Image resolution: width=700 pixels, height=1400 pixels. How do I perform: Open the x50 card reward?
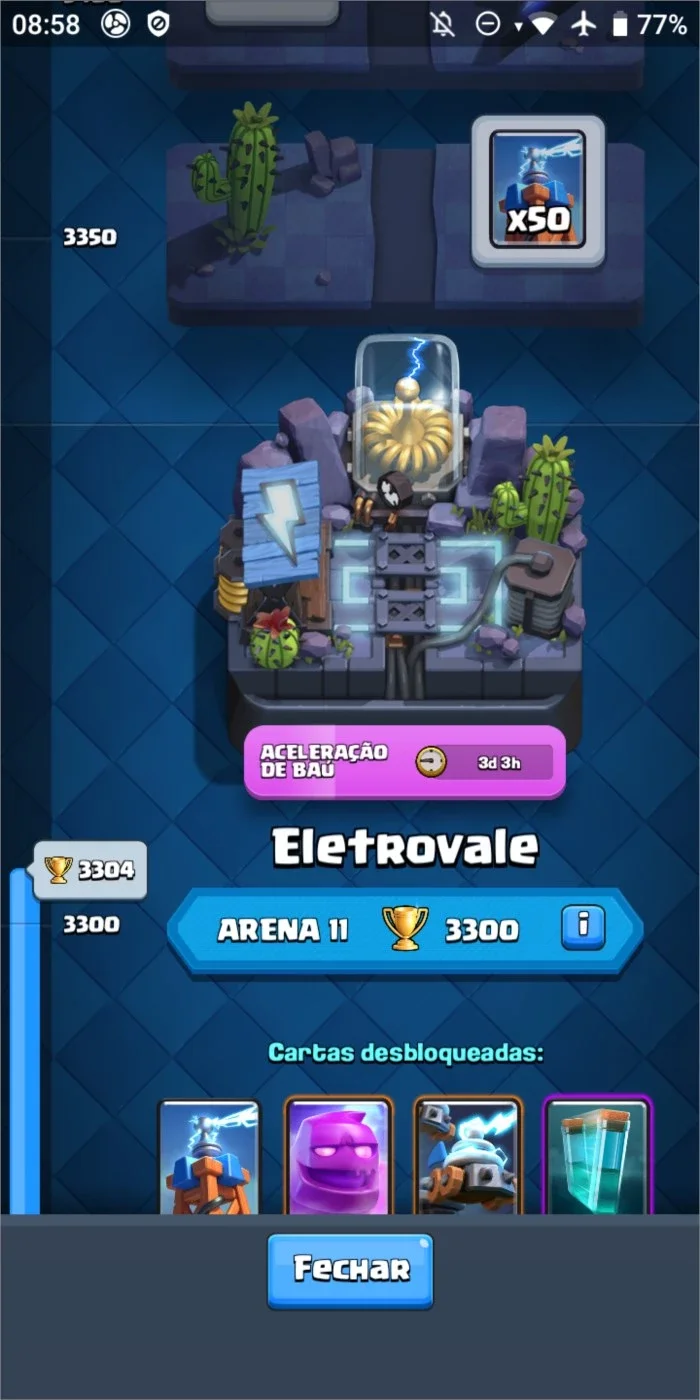pos(538,192)
